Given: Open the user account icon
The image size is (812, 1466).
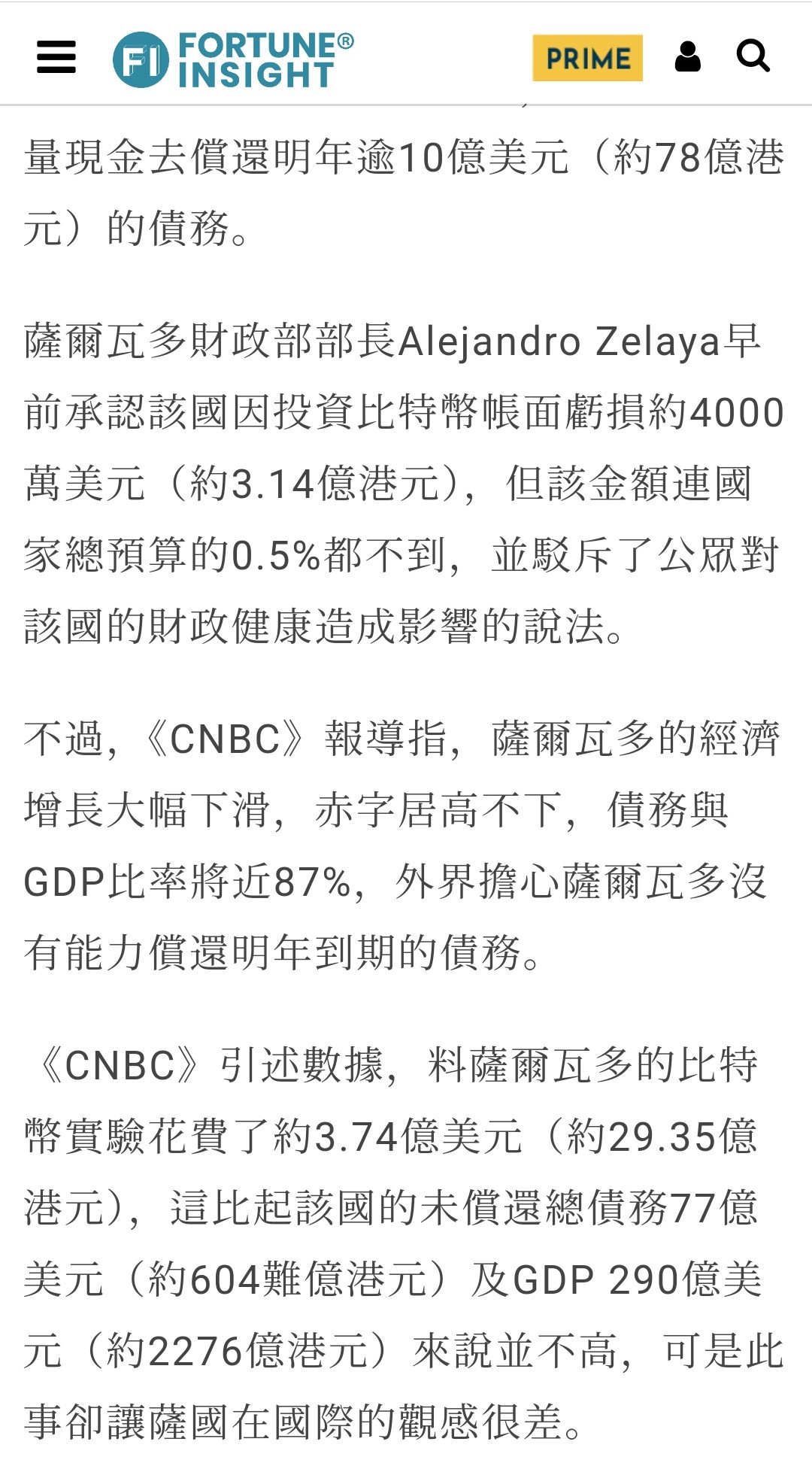Looking at the screenshot, I should [687, 57].
